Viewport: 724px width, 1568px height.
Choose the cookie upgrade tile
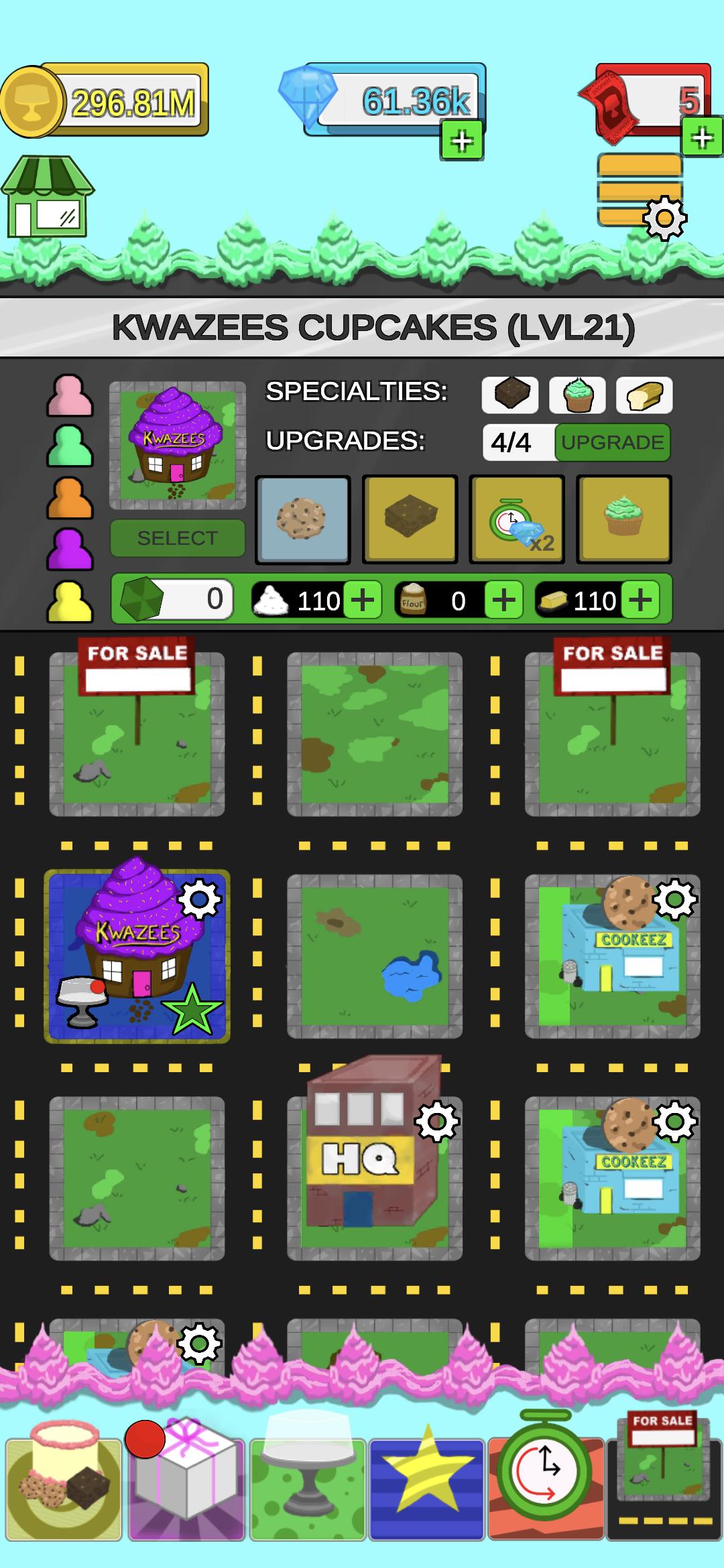click(303, 519)
